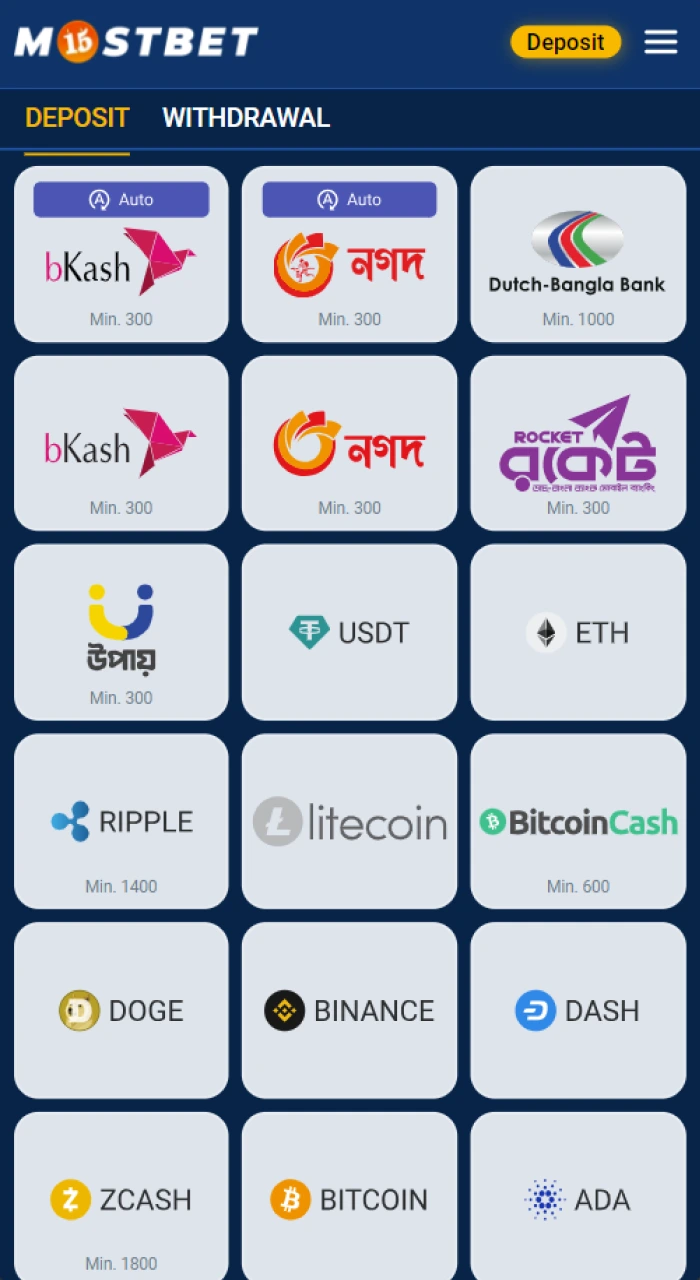Select Dutch-Bangla Bank deposit option
The width and height of the screenshot is (700, 1280).
point(578,255)
